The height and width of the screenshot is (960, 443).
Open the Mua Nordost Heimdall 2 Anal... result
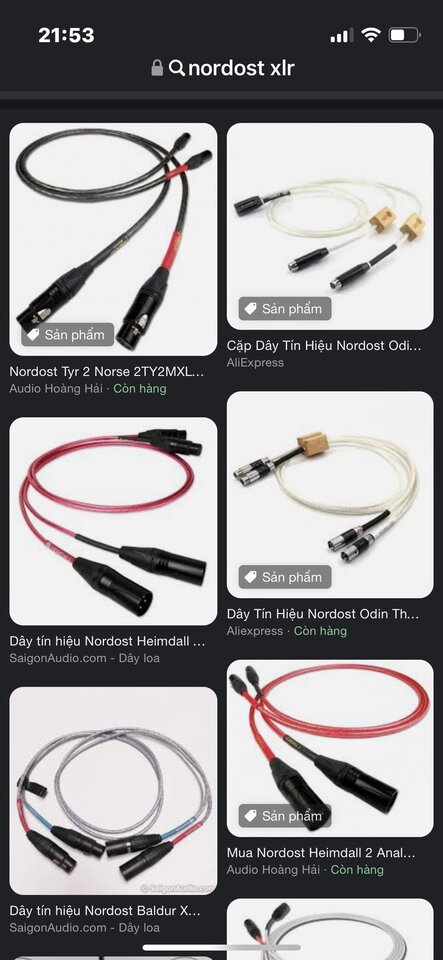tap(321, 852)
